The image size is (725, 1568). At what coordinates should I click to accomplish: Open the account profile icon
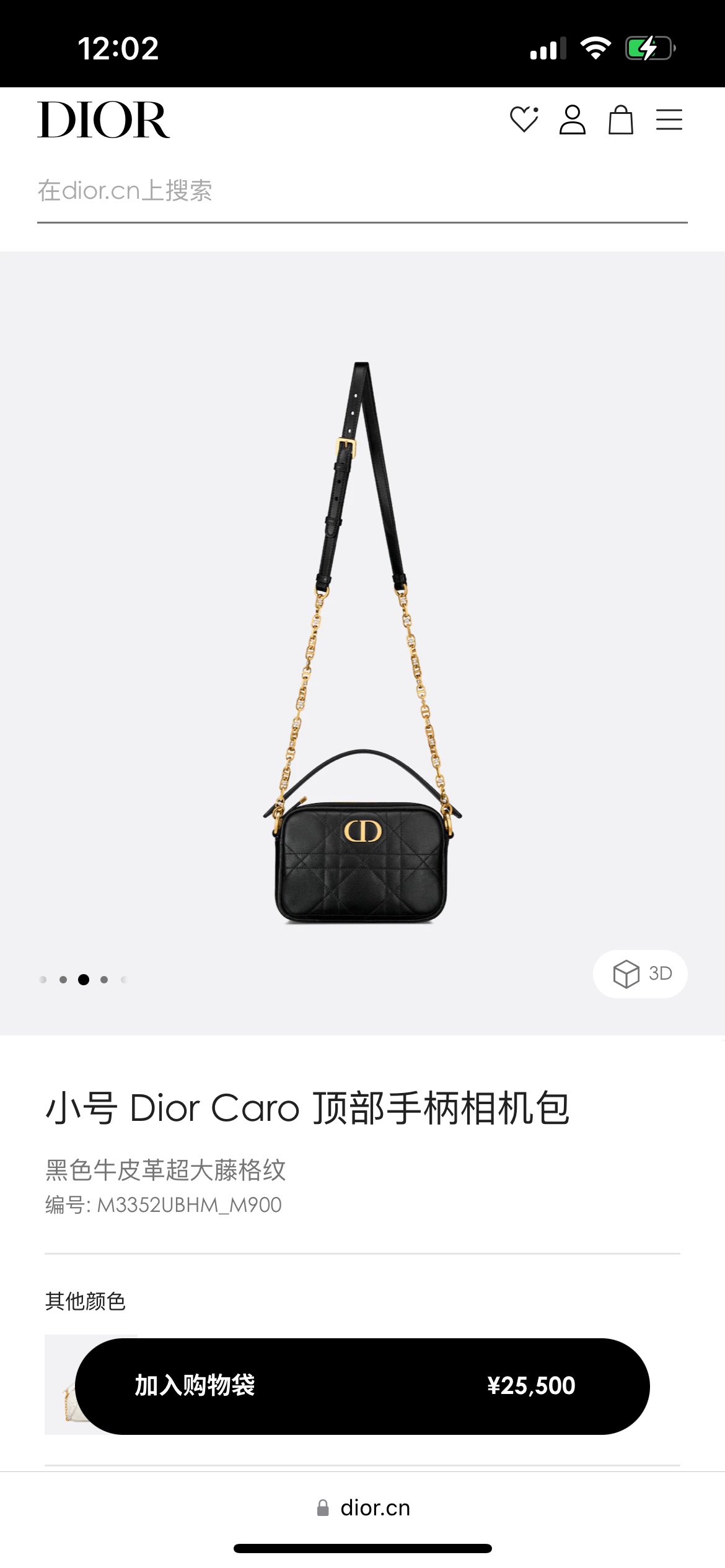click(572, 120)
